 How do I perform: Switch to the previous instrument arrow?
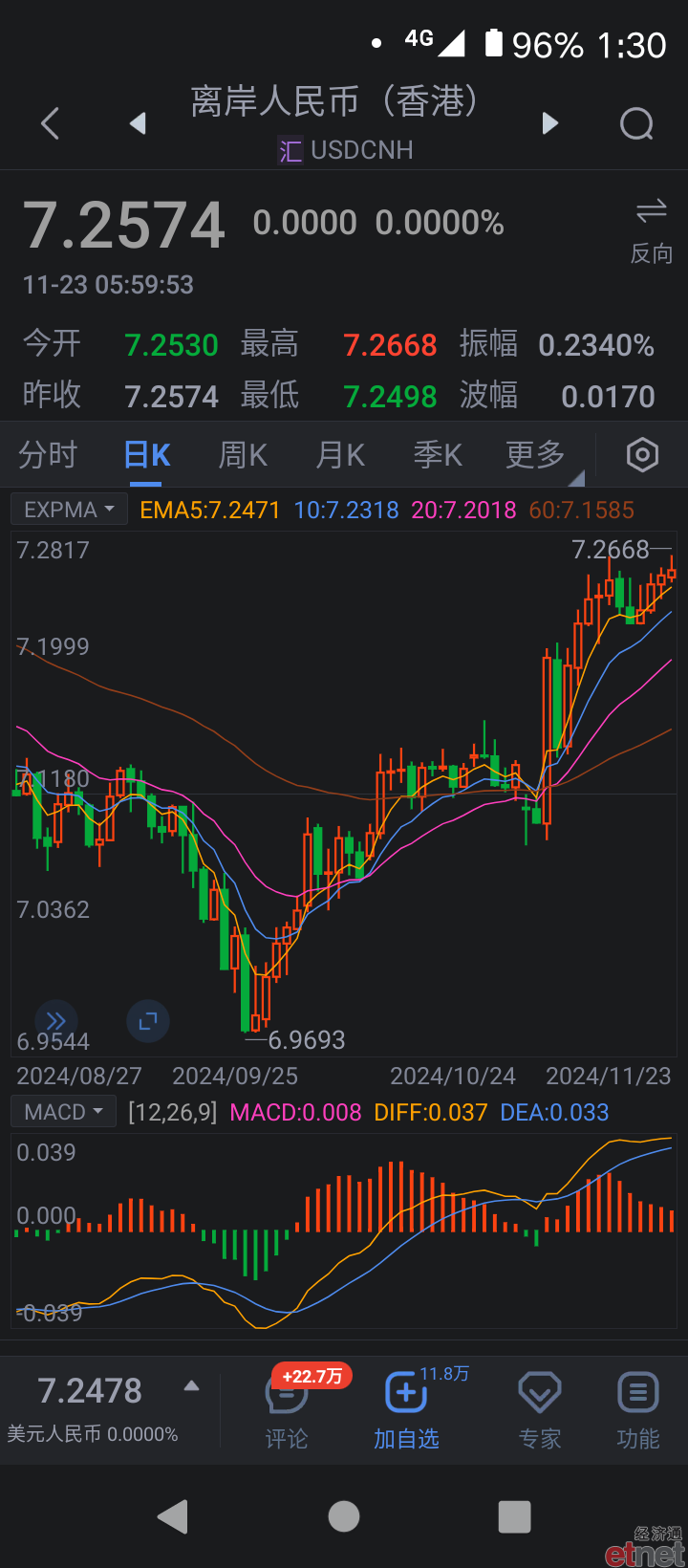(x=138, y=123)
